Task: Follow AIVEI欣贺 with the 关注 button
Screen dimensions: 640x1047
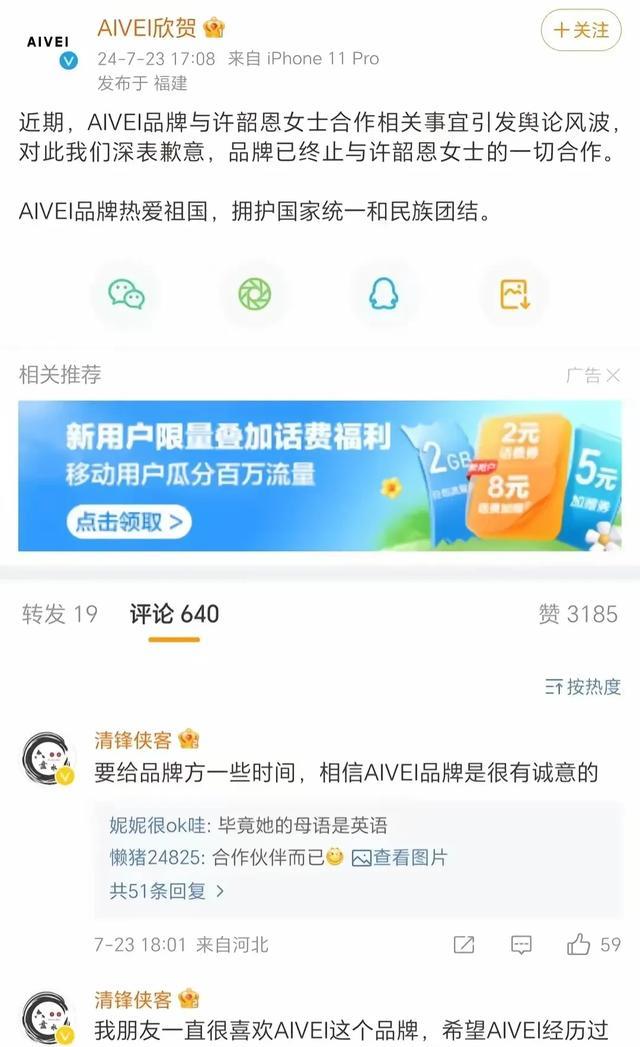Action: [579, 30]
